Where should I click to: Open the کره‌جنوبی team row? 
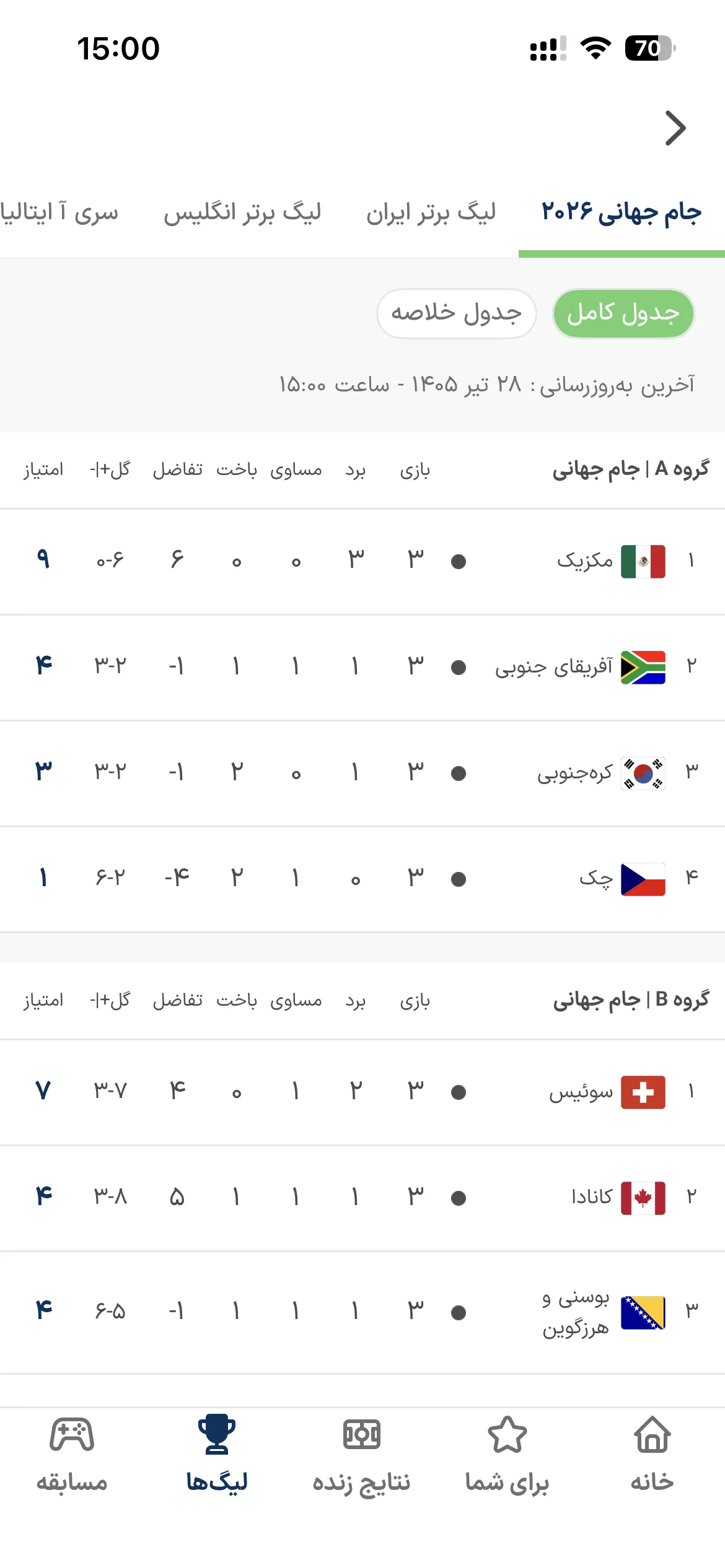[362, 773]
